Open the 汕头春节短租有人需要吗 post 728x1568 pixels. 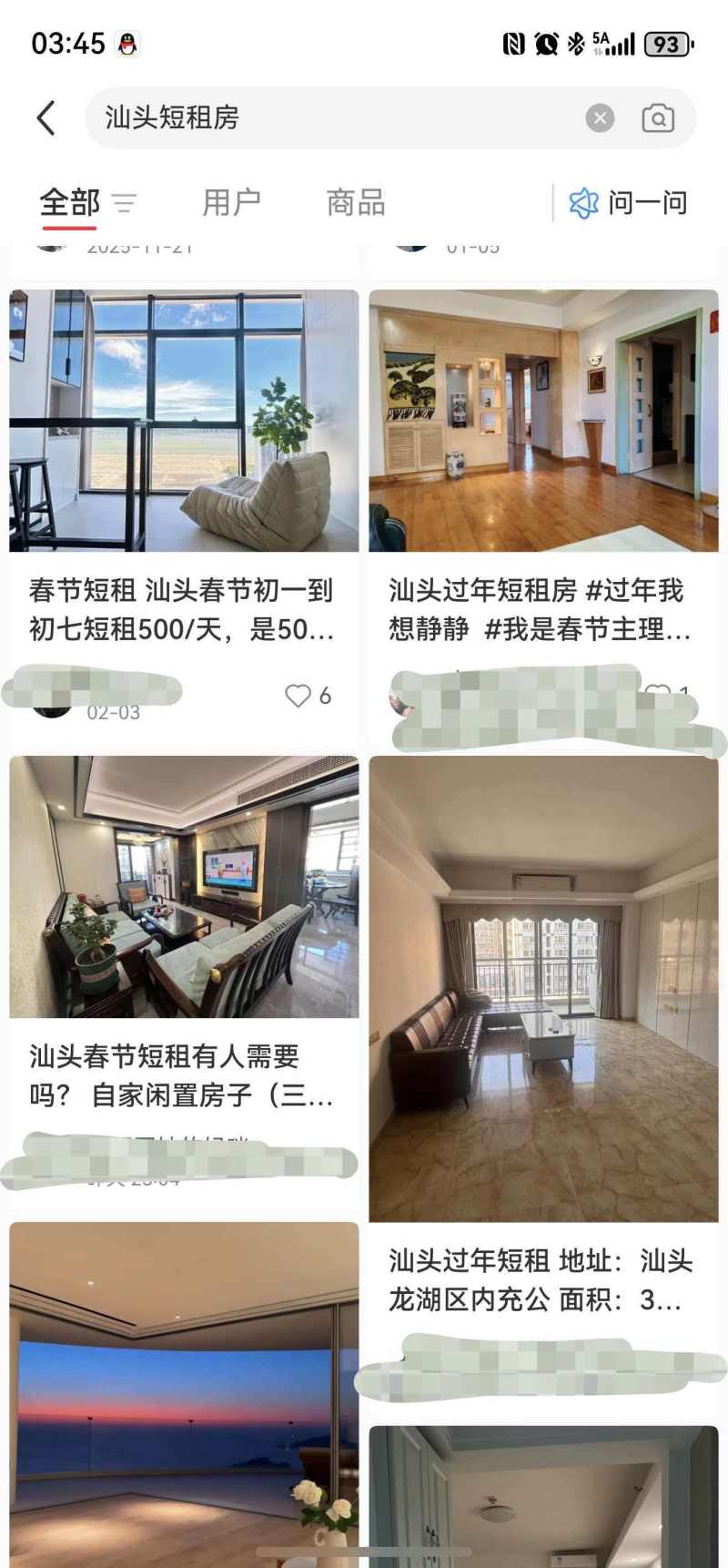184,886
